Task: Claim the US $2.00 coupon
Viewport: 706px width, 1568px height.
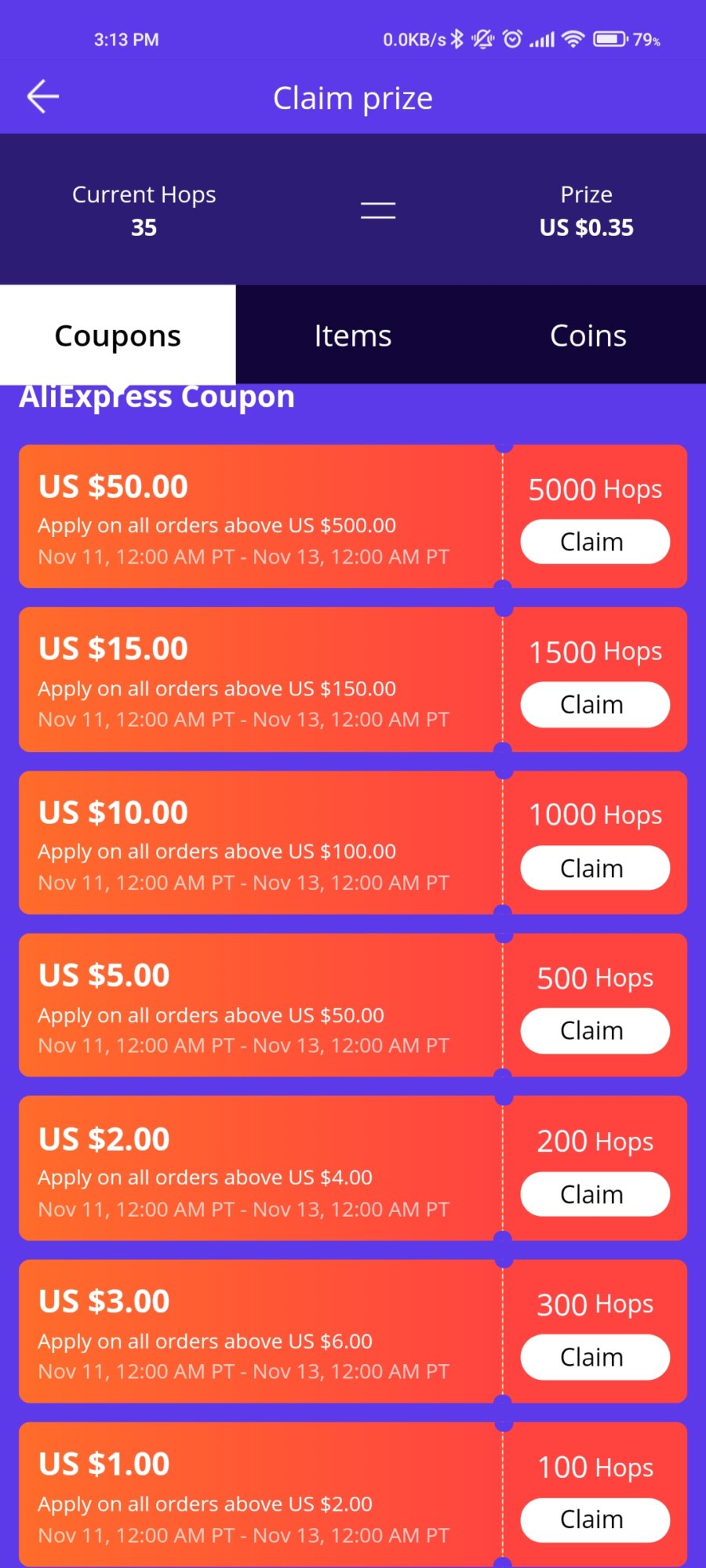Action: click(x=595, y=1194)
